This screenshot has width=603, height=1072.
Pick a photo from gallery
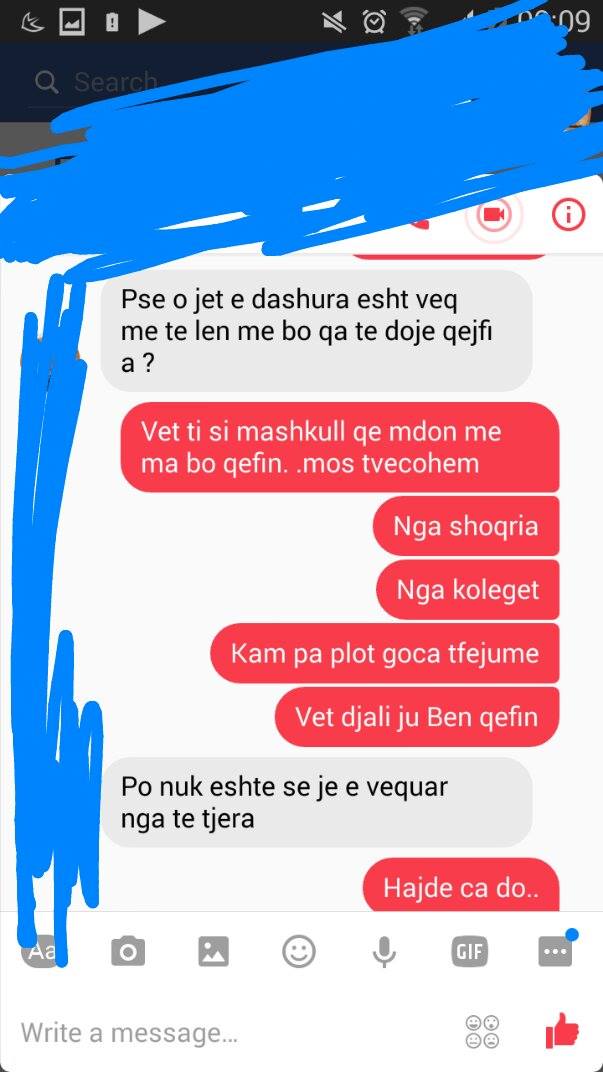tap(213, 951)
